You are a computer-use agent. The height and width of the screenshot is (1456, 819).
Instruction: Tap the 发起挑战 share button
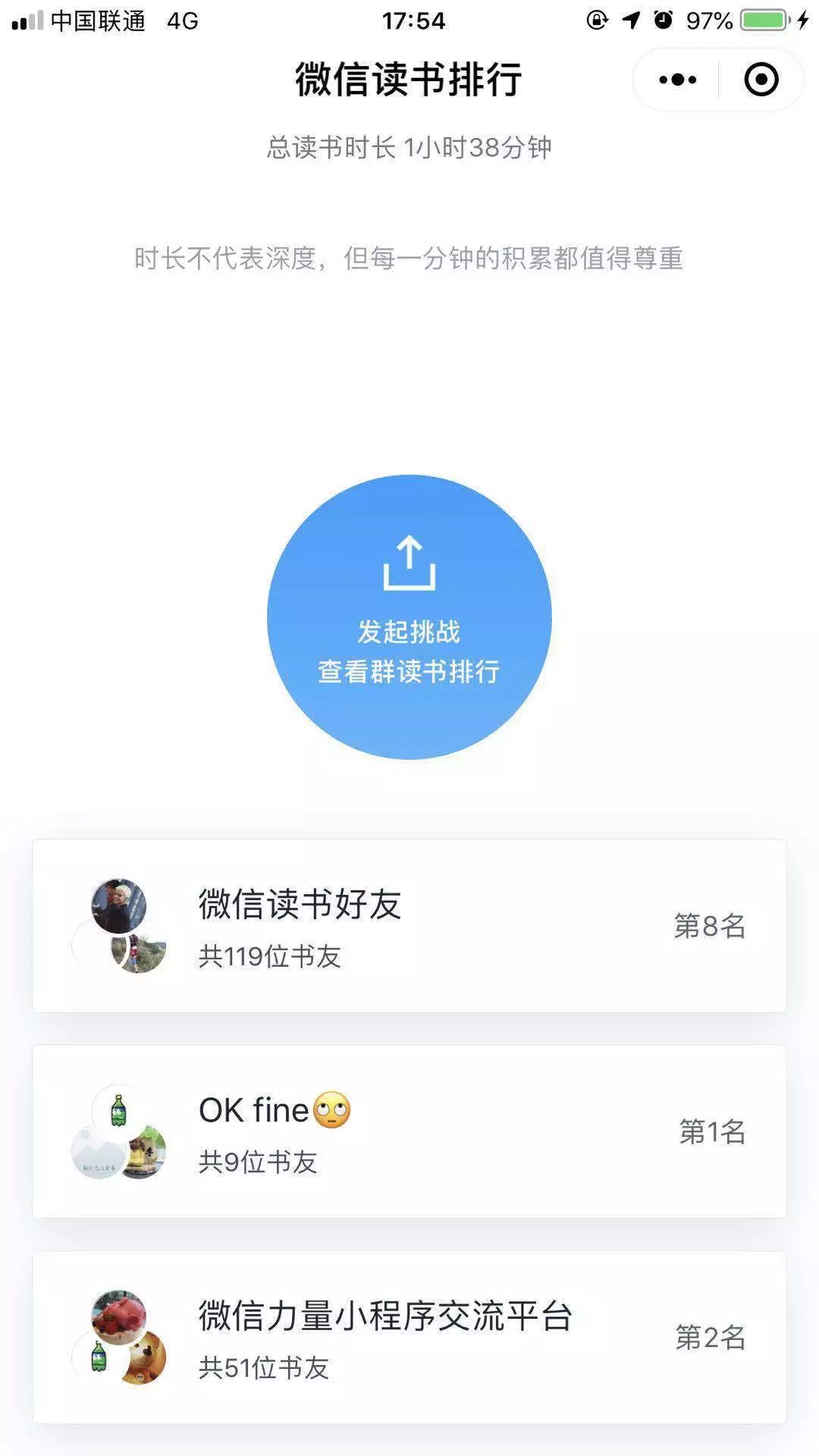409,617
